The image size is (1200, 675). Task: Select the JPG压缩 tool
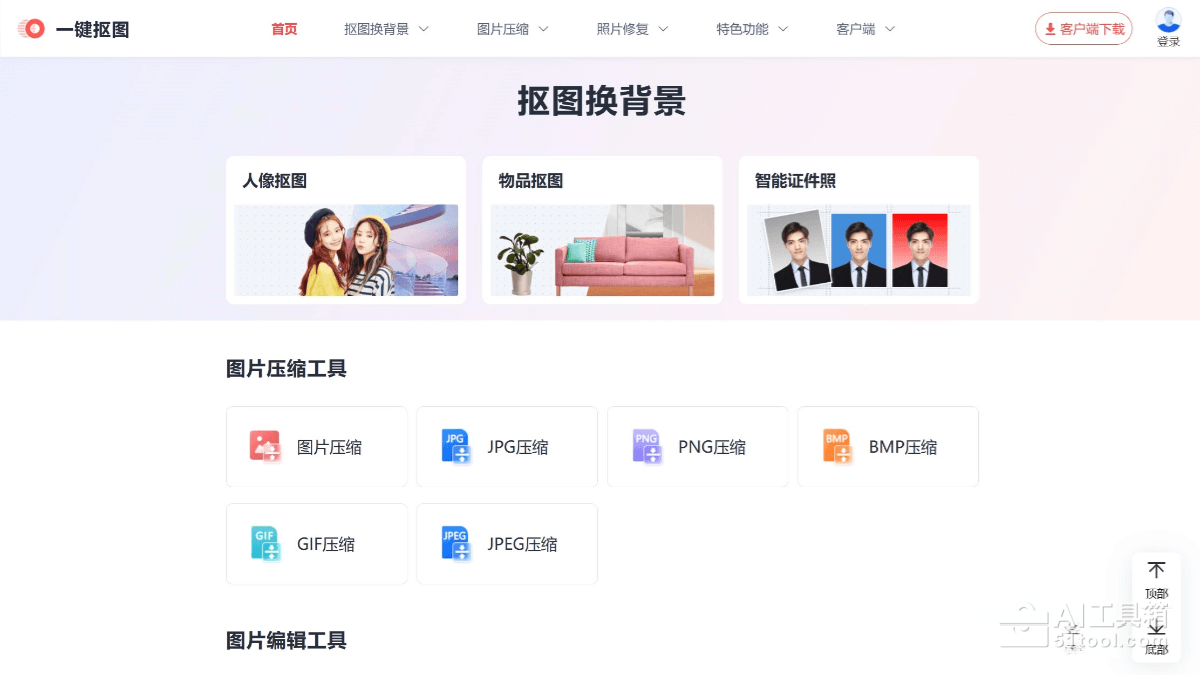507,447
